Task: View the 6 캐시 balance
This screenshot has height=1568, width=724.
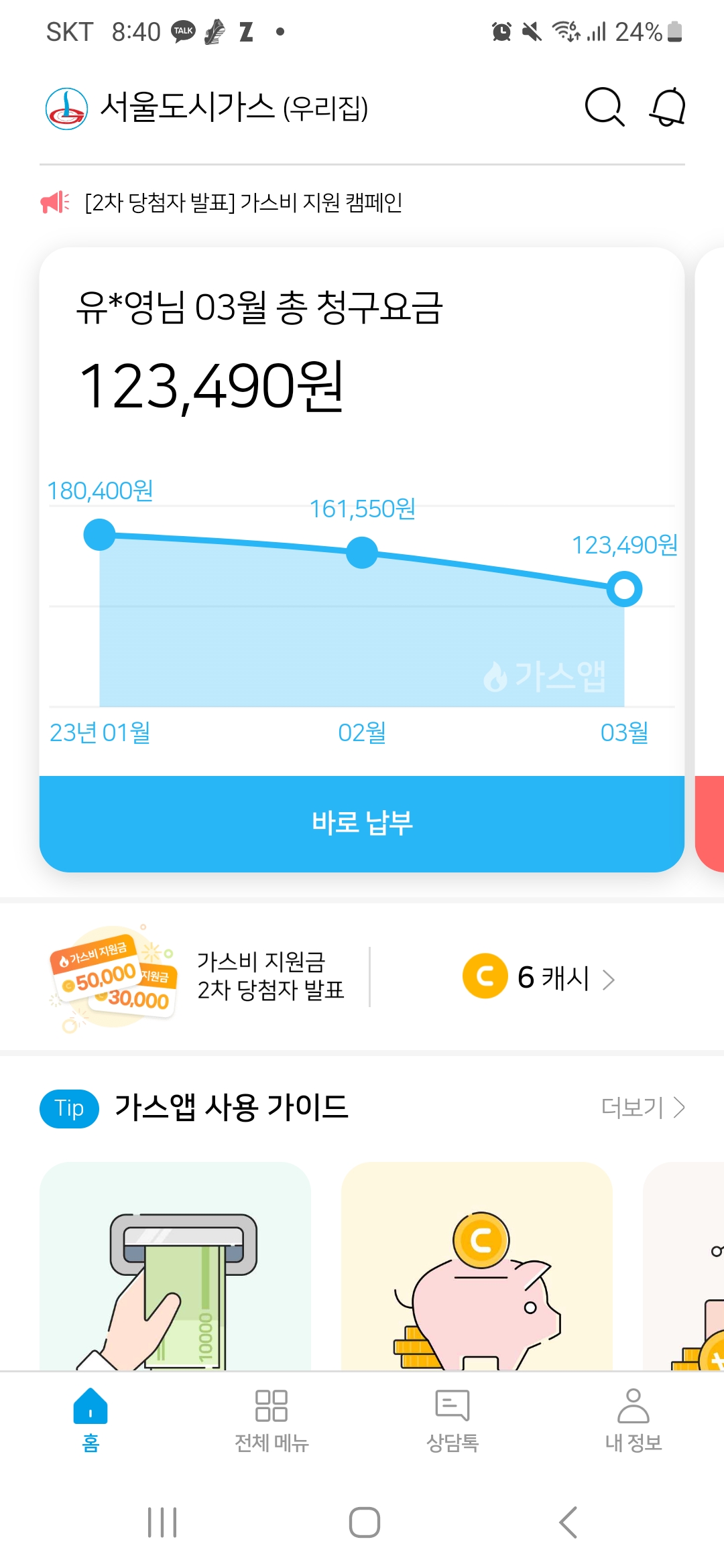Action: tap(538, 977)
